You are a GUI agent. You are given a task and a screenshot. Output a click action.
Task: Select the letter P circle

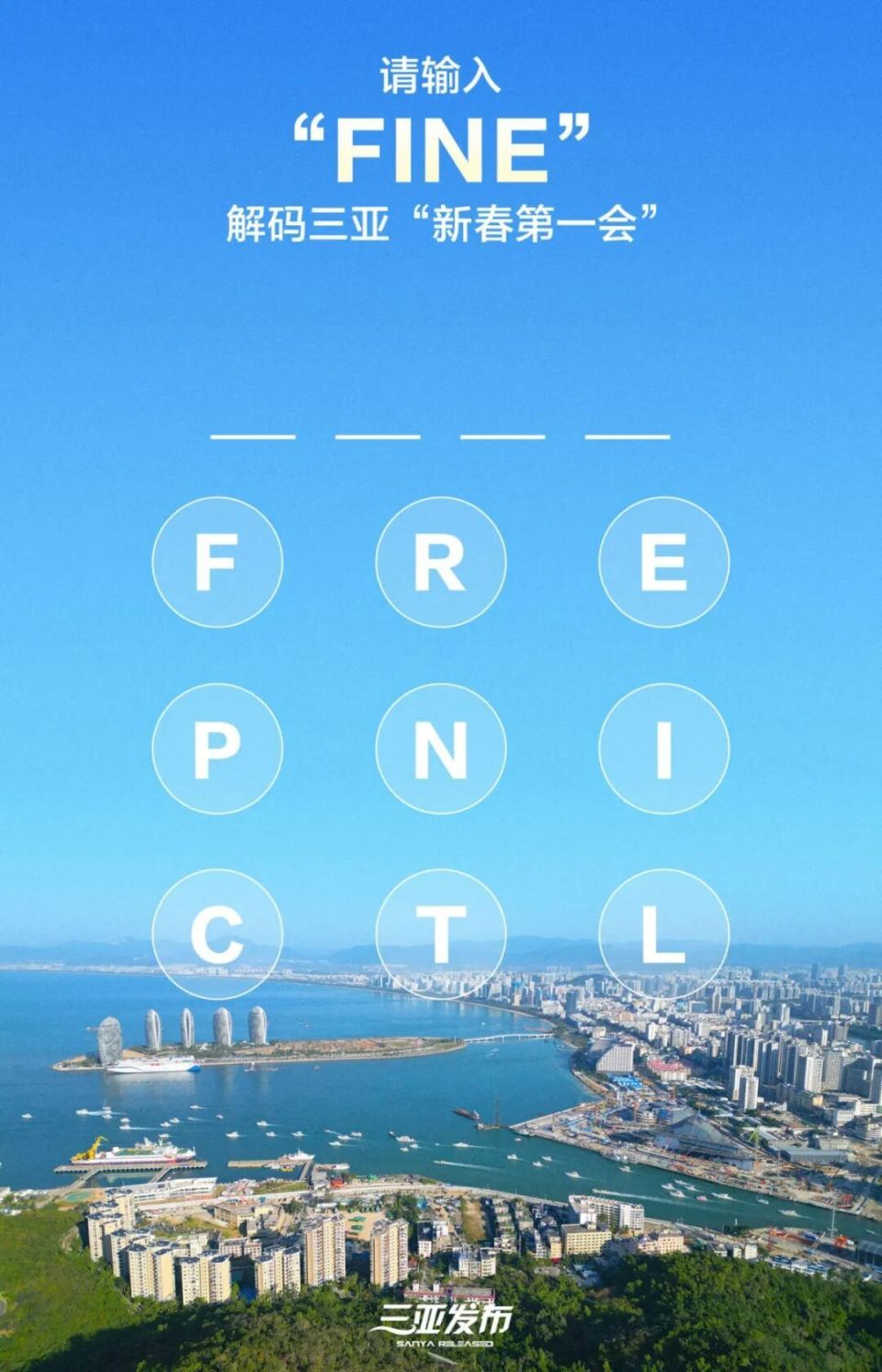(x=217, y=749)
